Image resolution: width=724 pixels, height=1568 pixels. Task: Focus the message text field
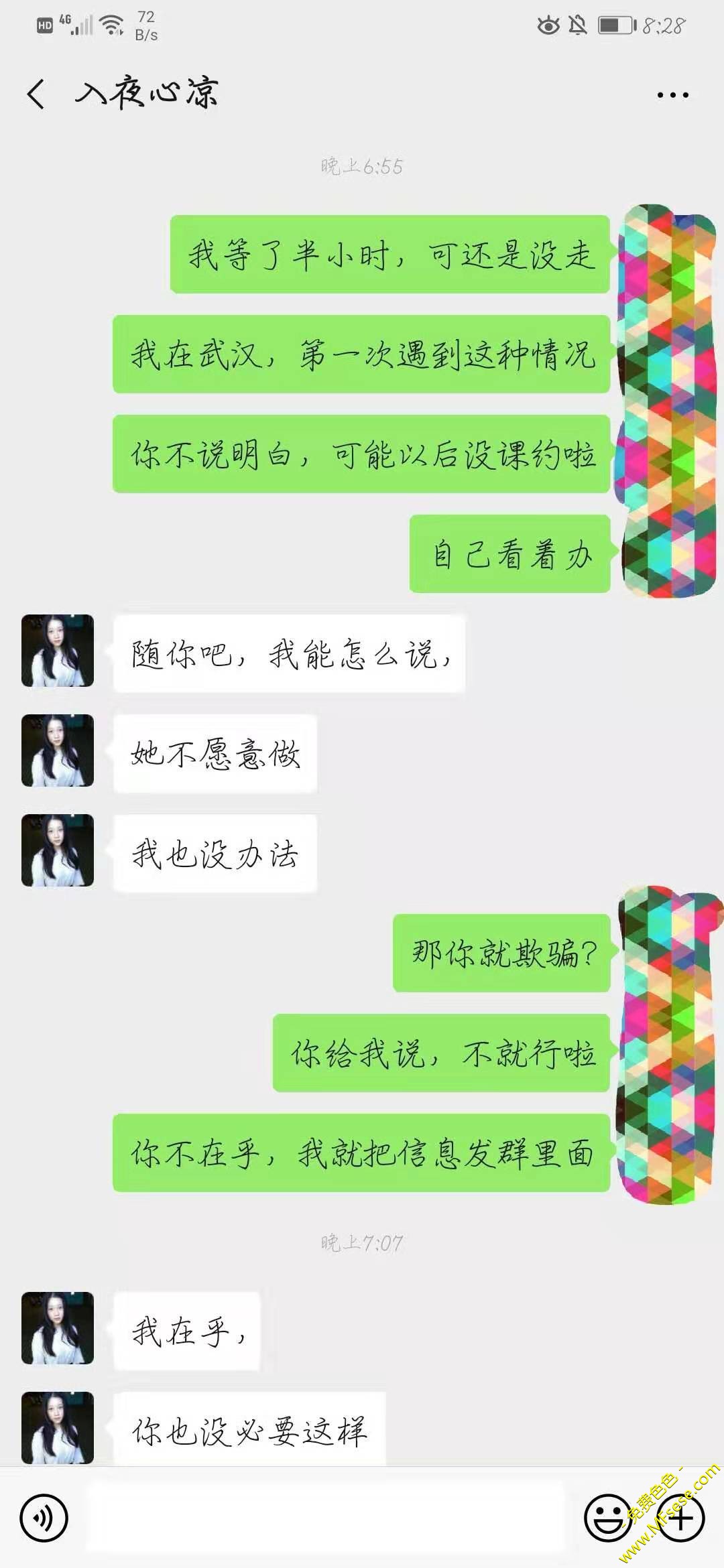click(x=325, y=1518)
